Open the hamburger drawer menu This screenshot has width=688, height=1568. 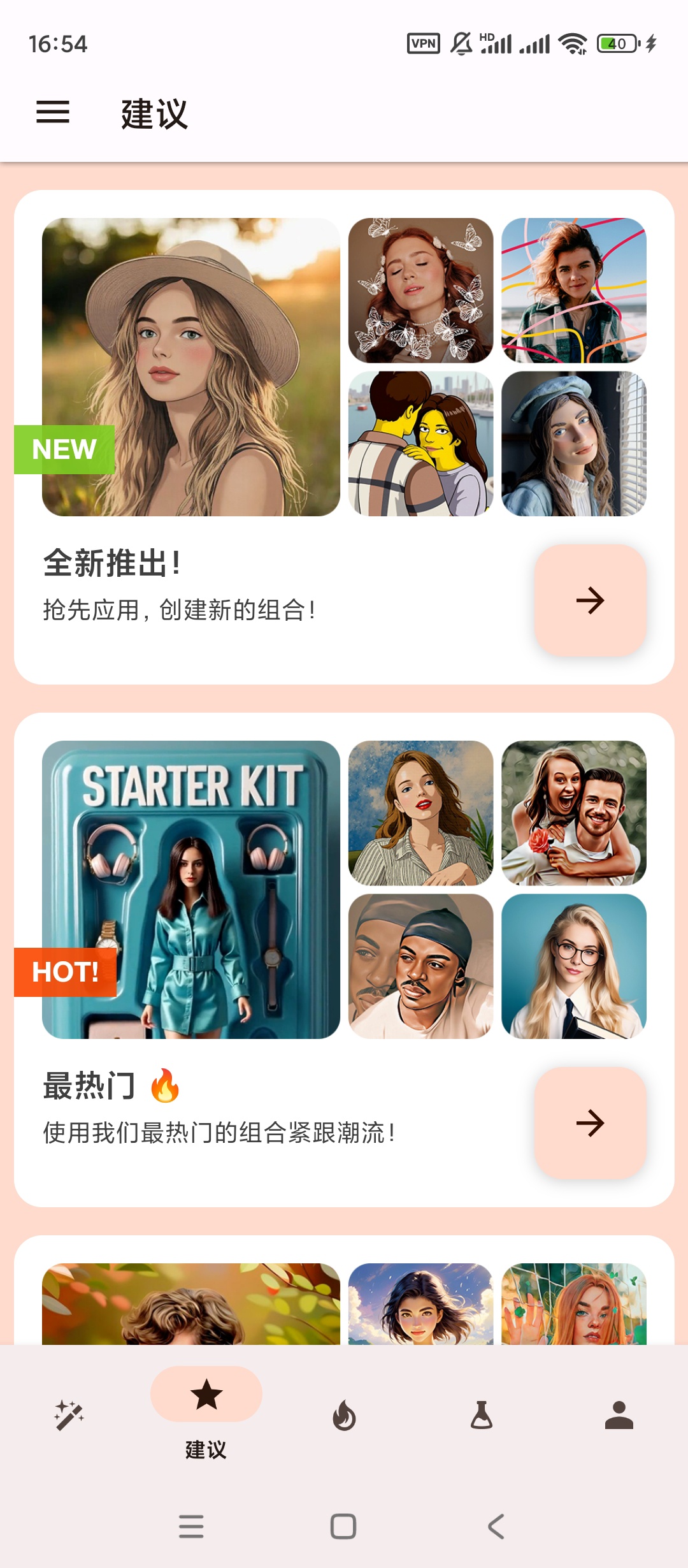coord(53,112)
